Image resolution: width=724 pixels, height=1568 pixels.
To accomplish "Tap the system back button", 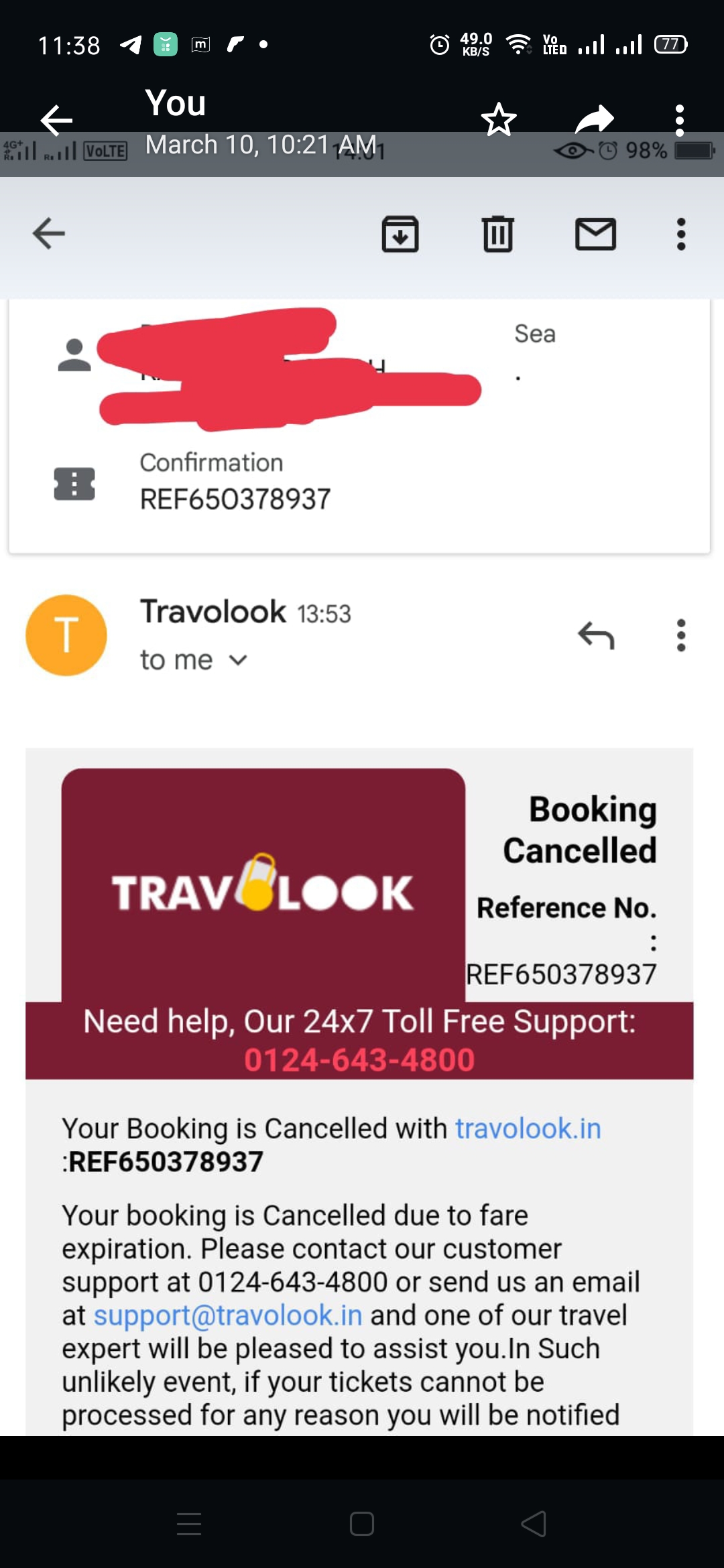I will [534, 1524].
